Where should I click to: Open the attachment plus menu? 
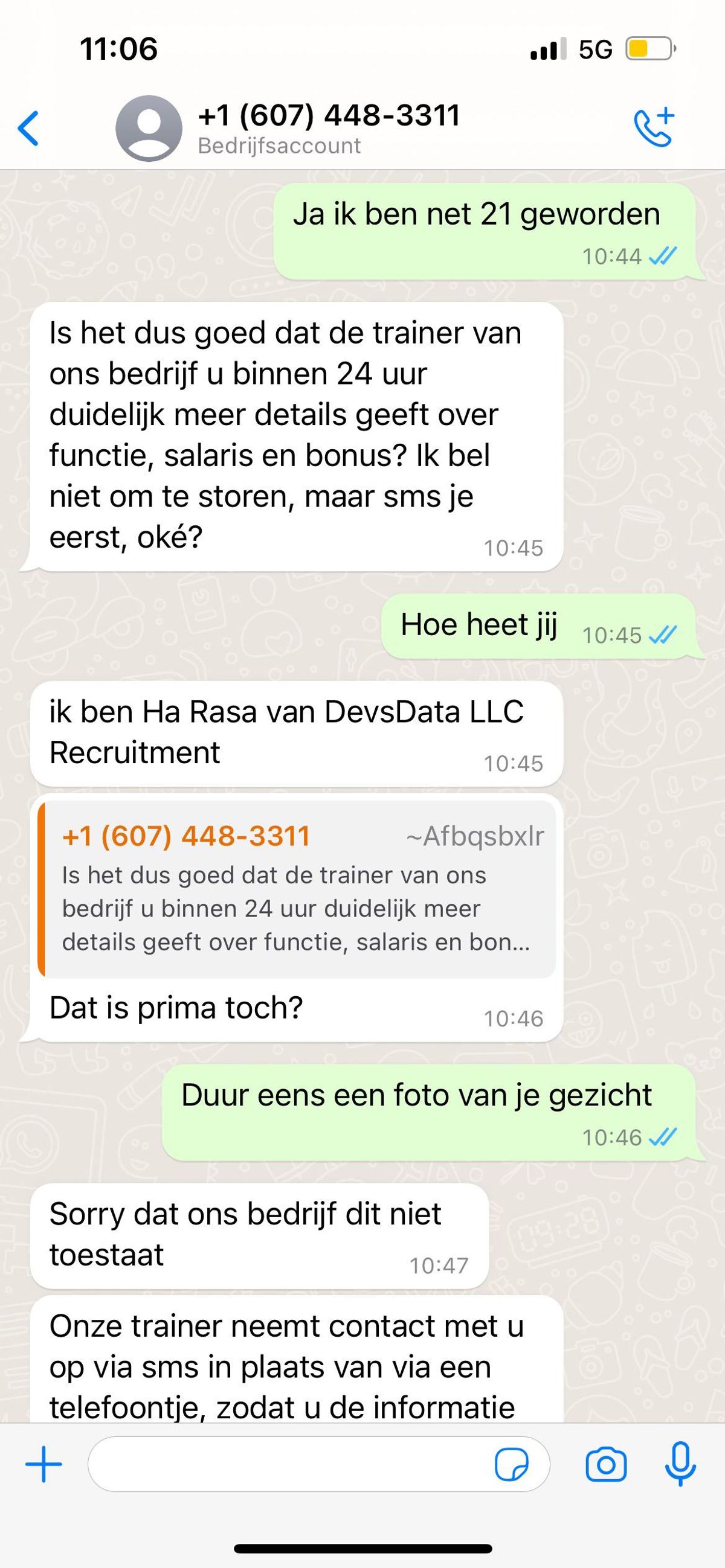[x=44, y=1464]
